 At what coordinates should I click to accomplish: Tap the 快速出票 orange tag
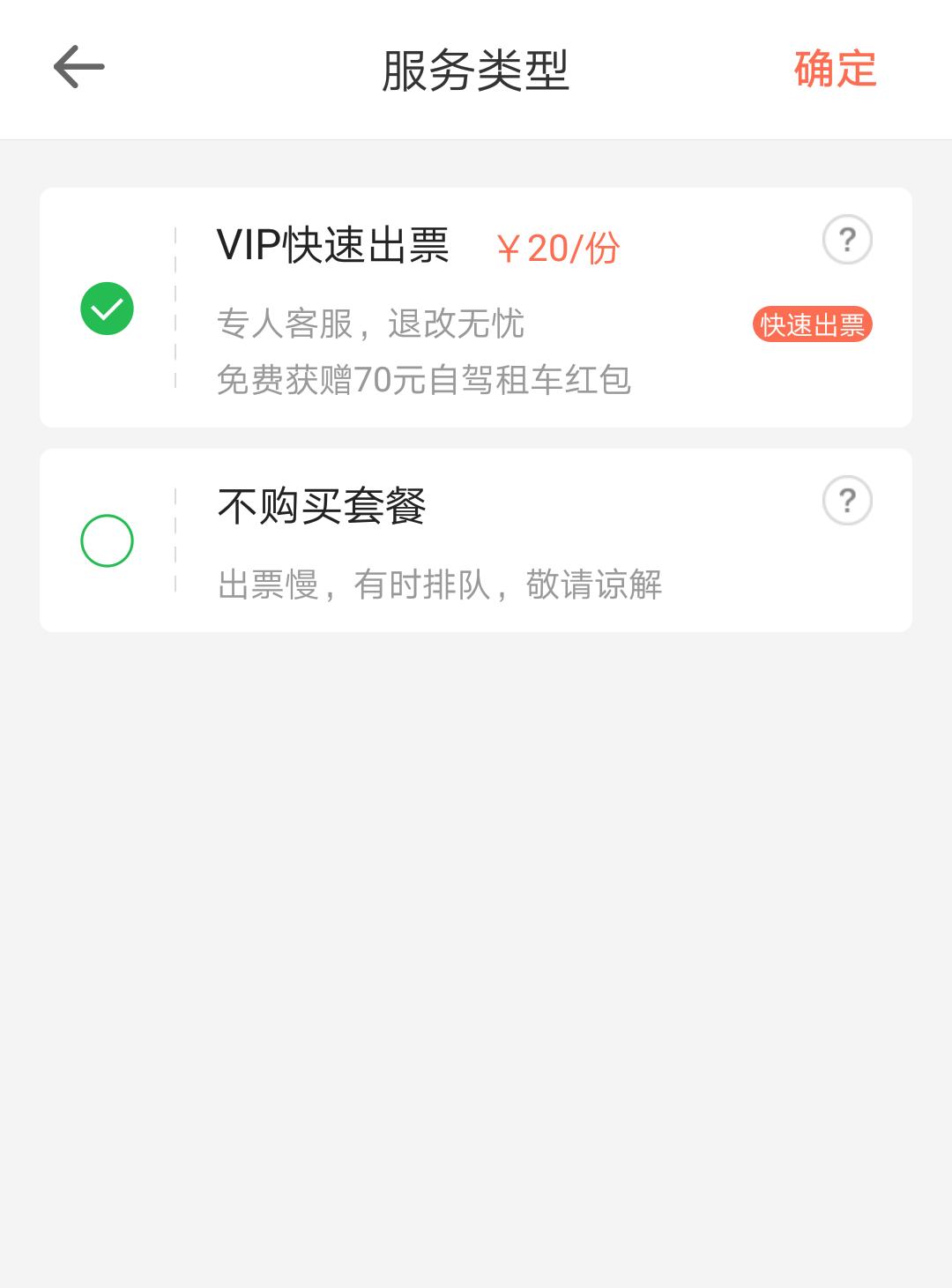(x=813, y=325)
